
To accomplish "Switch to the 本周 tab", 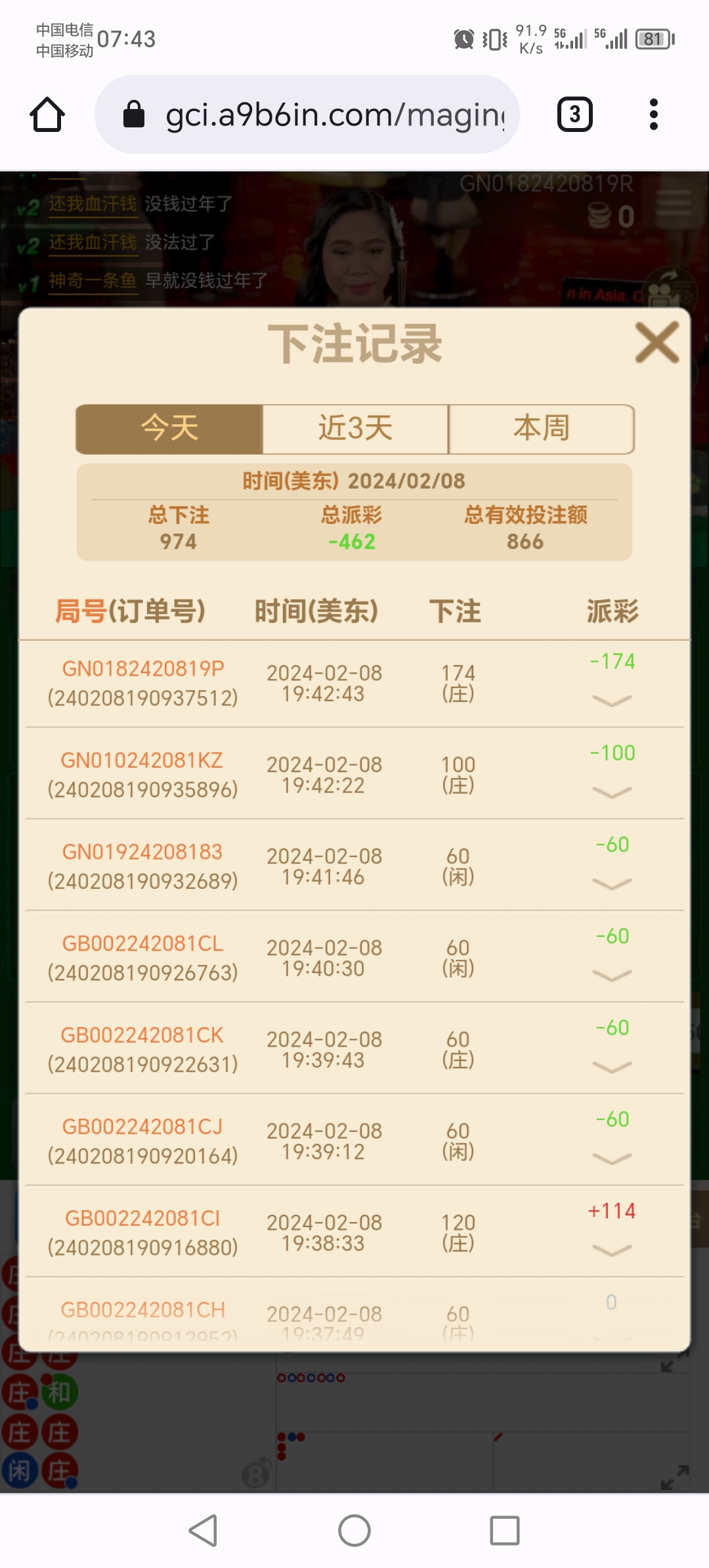I will [541, 429].
